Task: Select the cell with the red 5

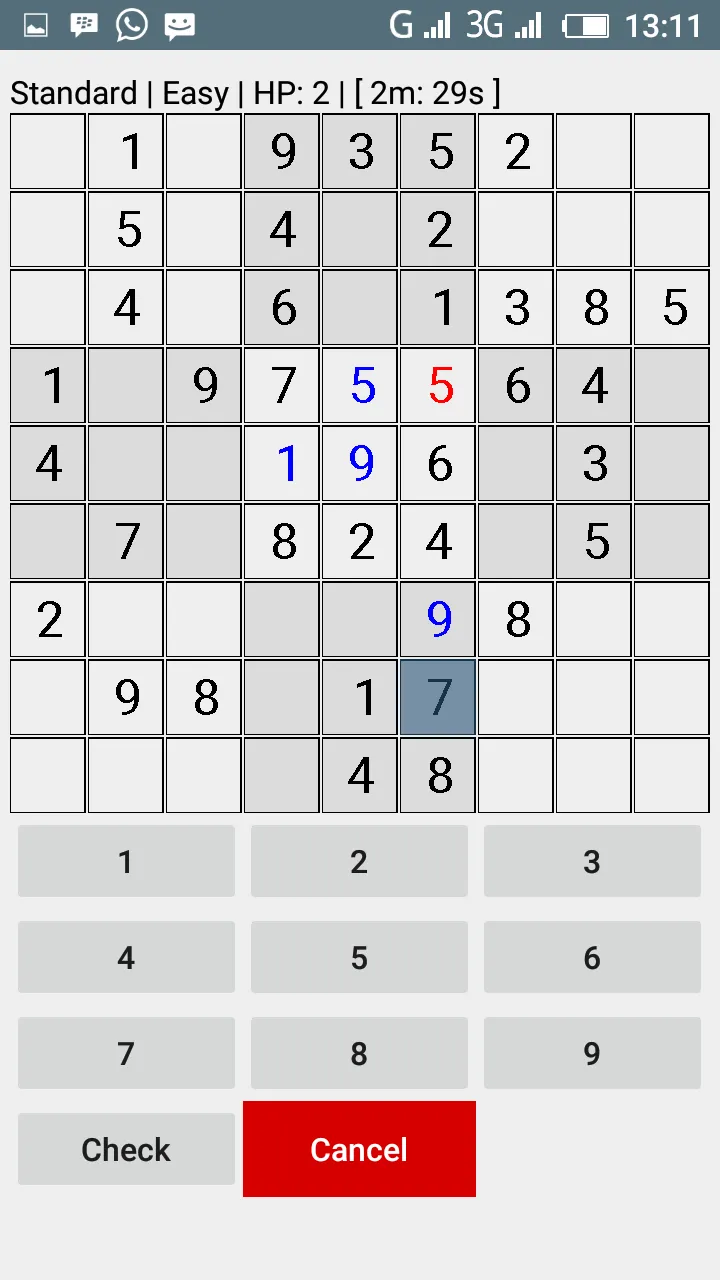Action: pyautogui.click(x=438, y=385)
